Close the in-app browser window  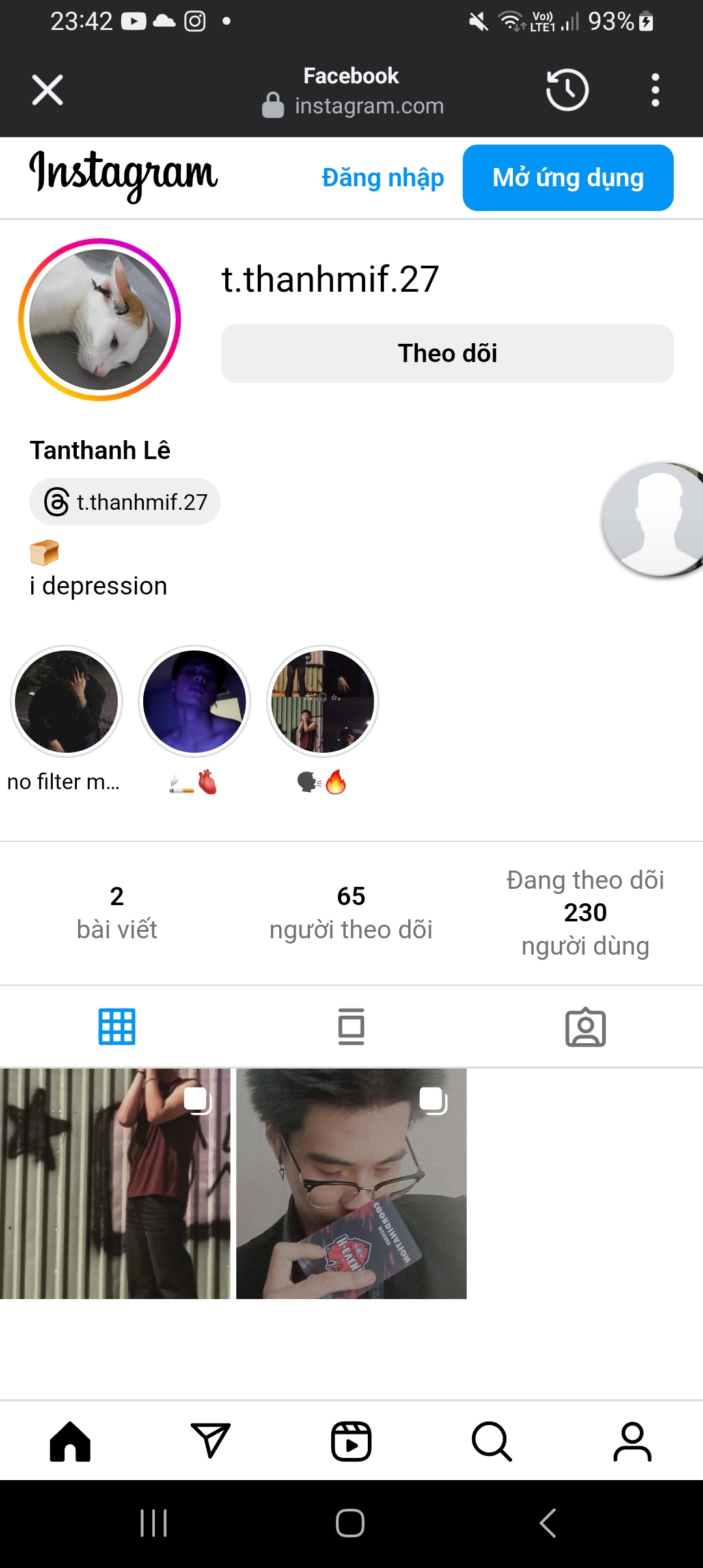click(x=48, y=90)
